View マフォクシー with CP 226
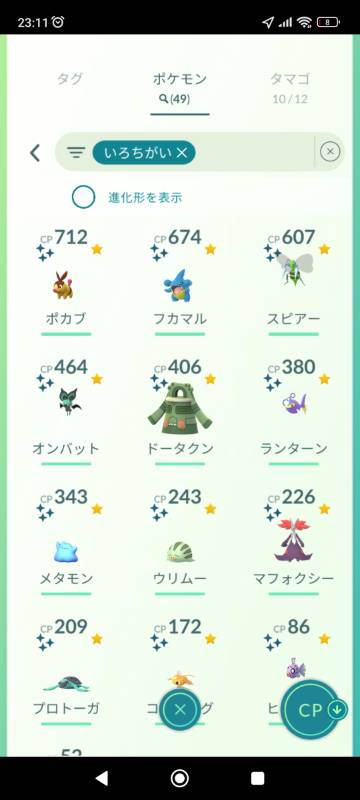The width and height of the screenshot is (360, 800). (x=294, y=541)
